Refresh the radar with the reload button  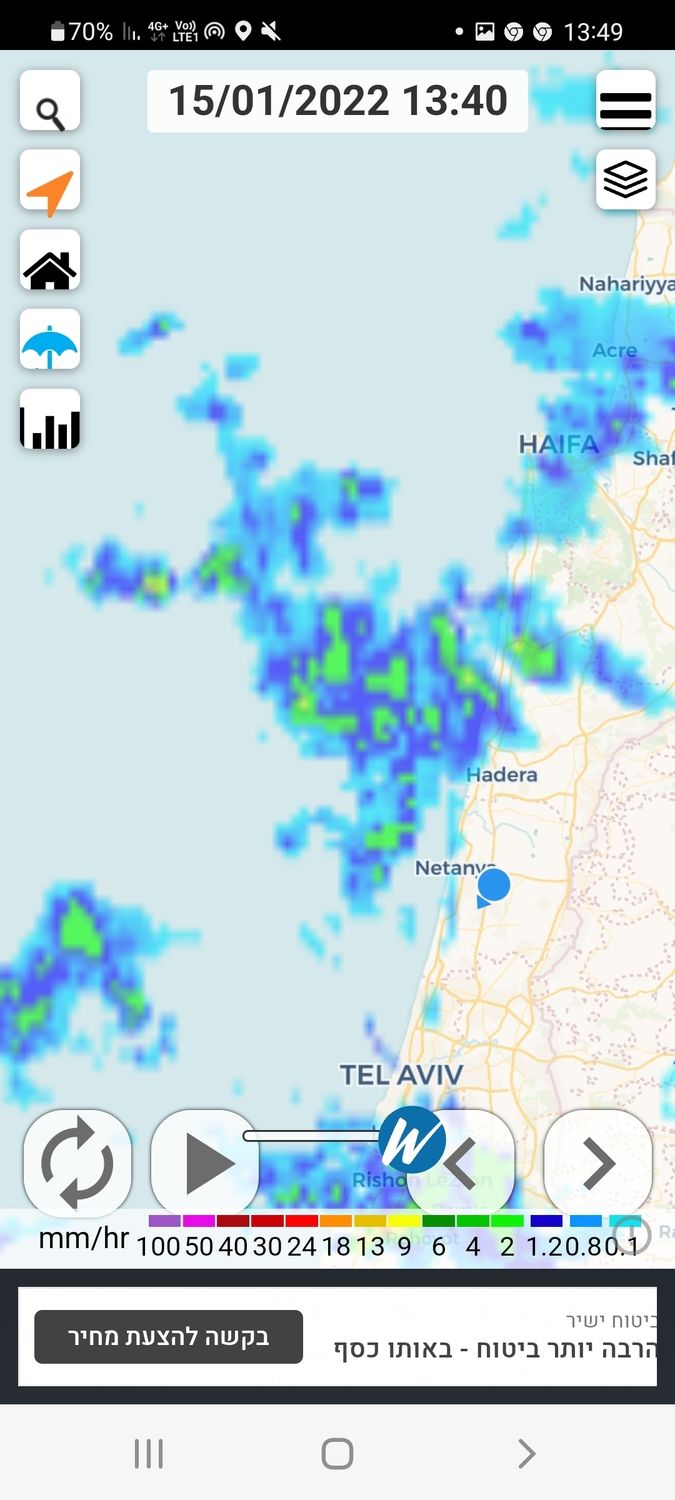[x=77, y=1164]
